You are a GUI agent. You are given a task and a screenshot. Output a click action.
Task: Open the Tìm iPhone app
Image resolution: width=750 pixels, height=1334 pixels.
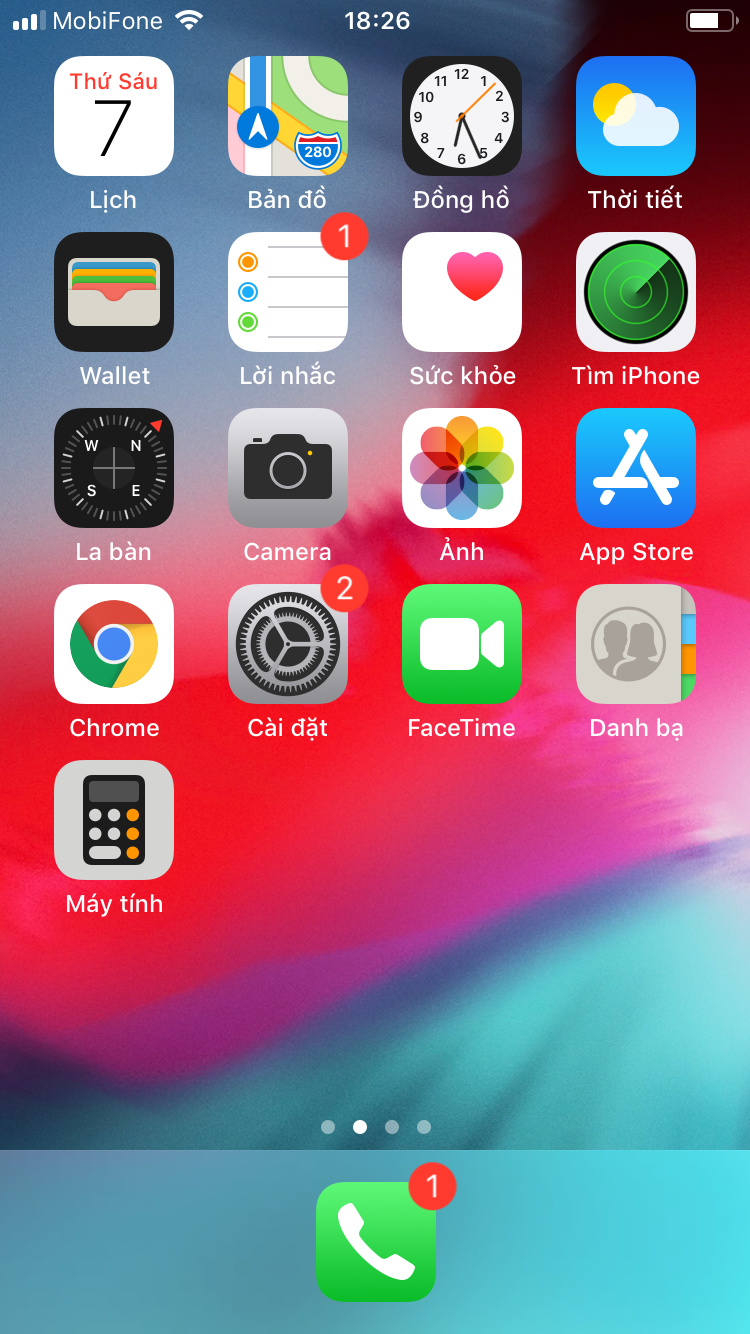coord(636,292)
